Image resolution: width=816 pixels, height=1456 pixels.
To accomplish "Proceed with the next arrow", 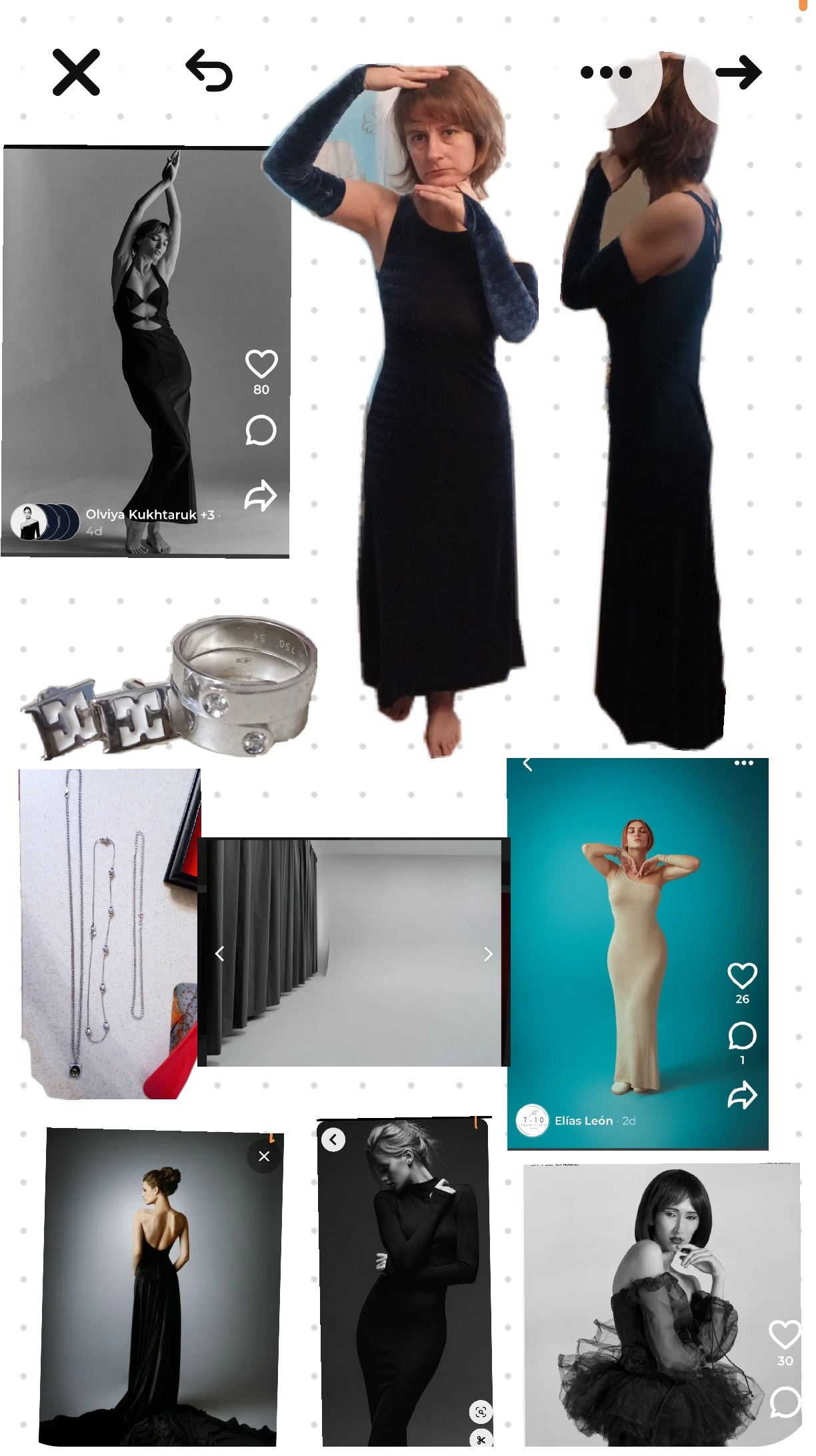I will (x=739, y=72).
